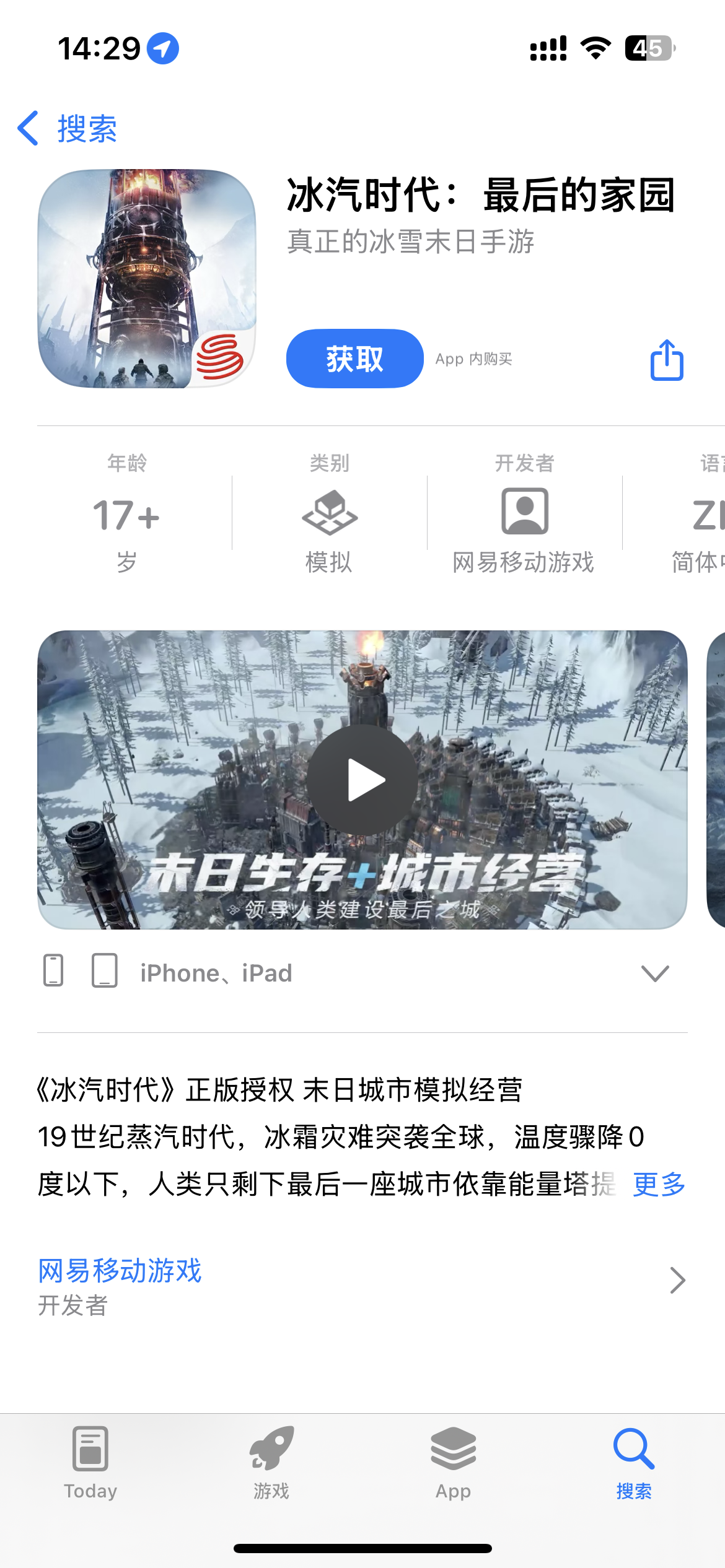The height and width of the screenshot is (1568, 725).
Task: Open the 搜索 tab in the bottom bar
Action: click(634, 1463)
